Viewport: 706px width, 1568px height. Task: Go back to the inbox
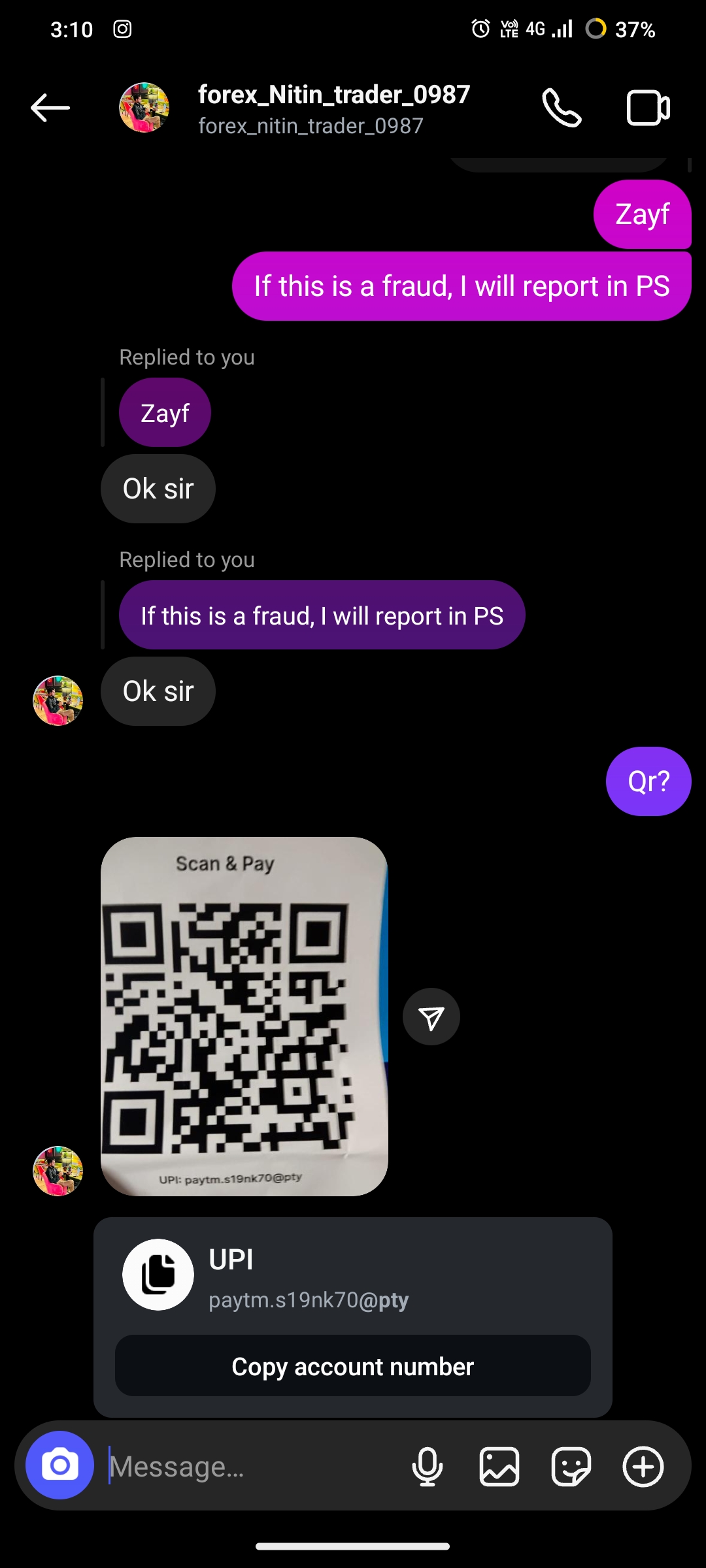50,108
